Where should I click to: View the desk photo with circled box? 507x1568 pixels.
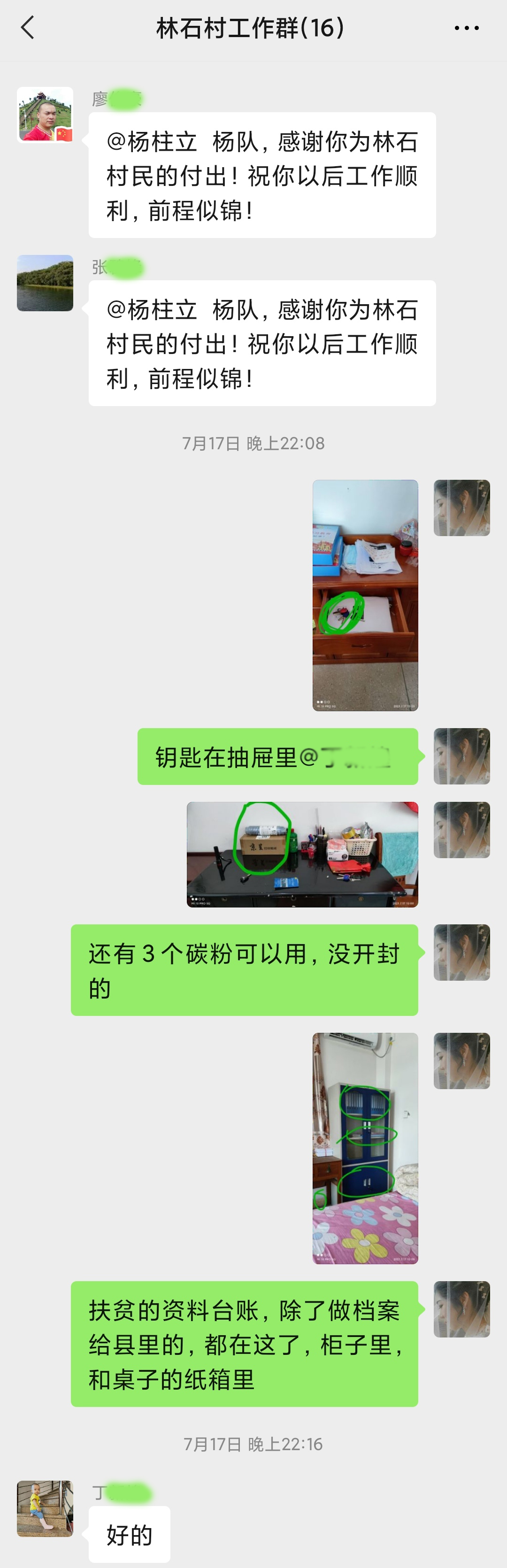302,854
